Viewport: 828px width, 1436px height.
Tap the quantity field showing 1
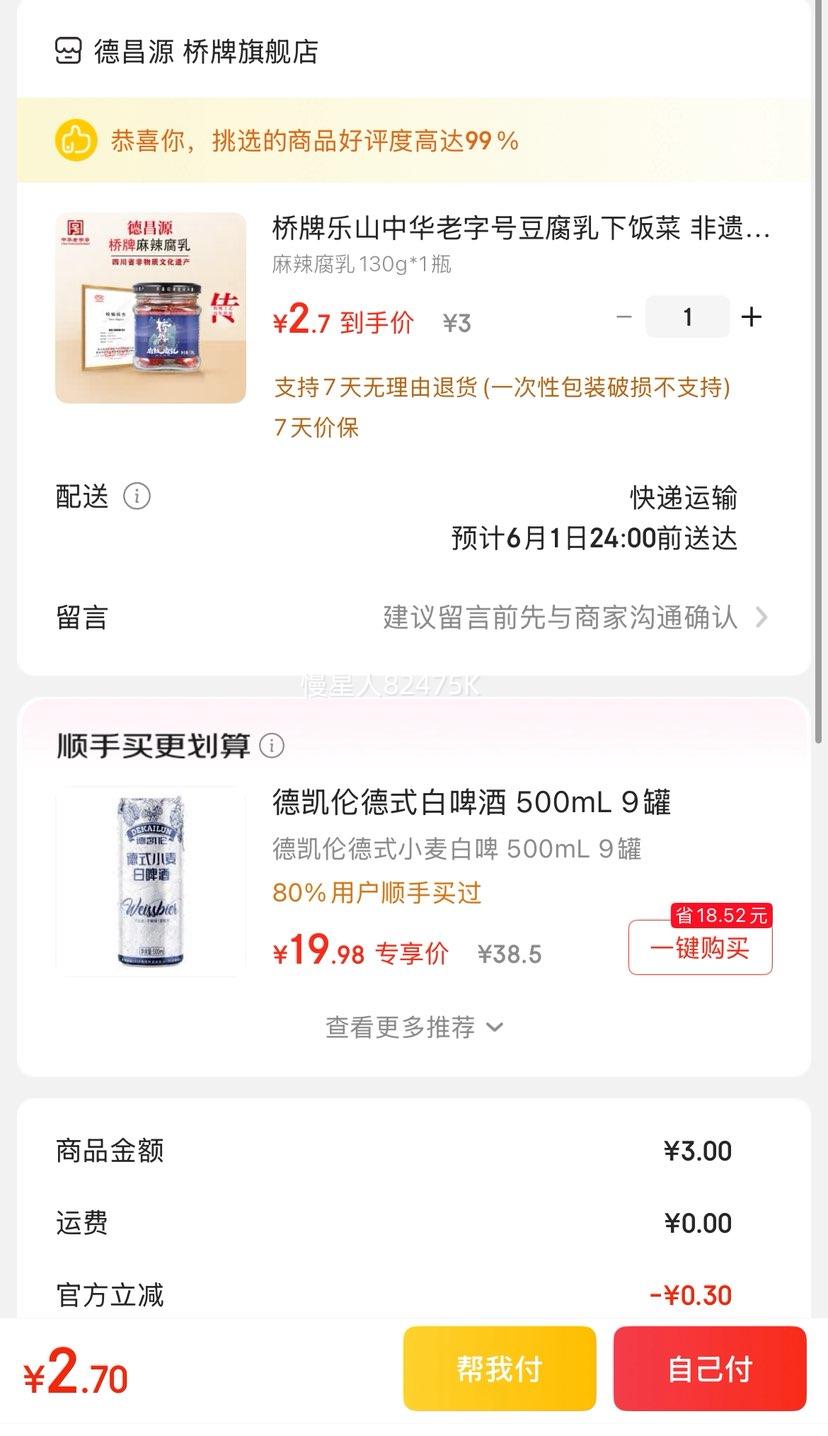click(687, 317)
